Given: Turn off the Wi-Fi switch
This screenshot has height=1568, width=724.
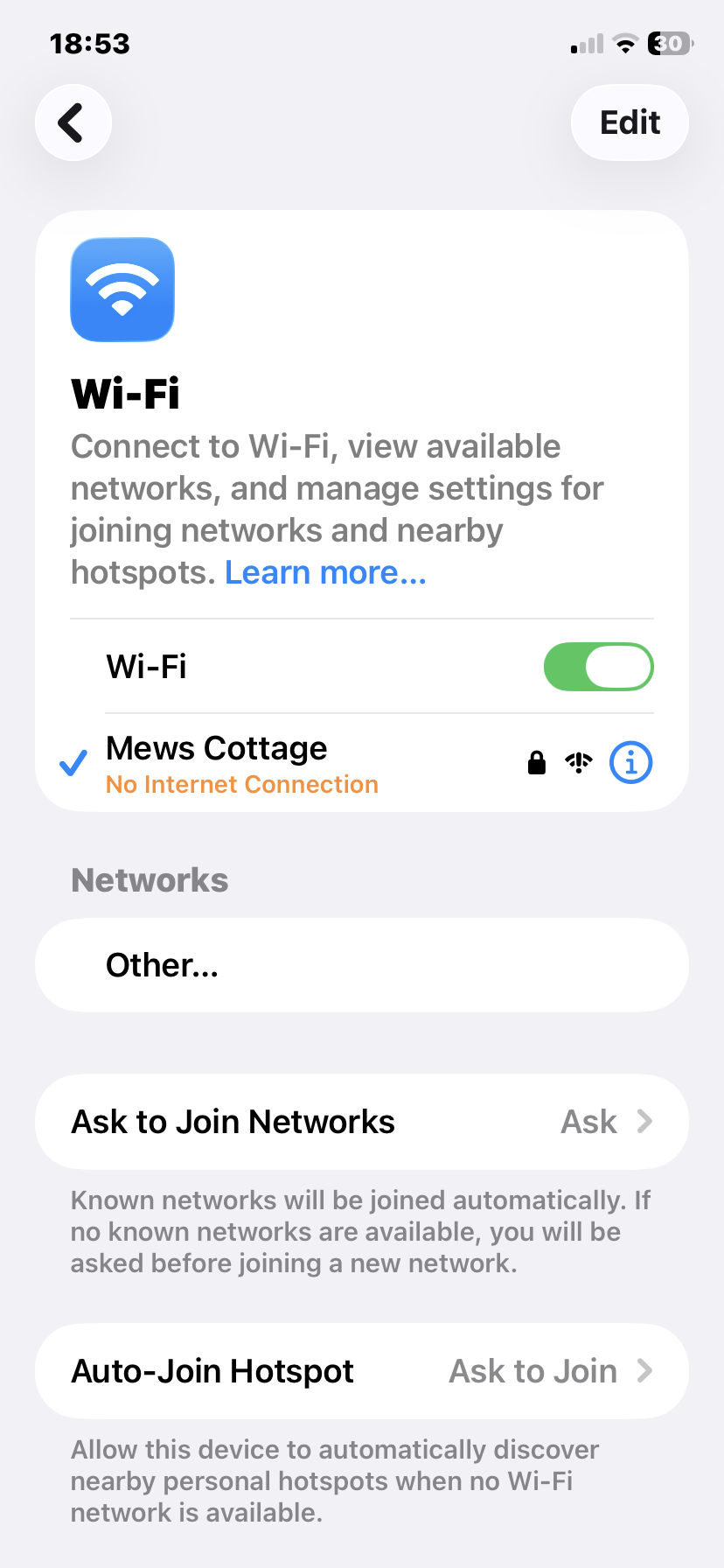Looking at the screenshot, I should point(598,667).
